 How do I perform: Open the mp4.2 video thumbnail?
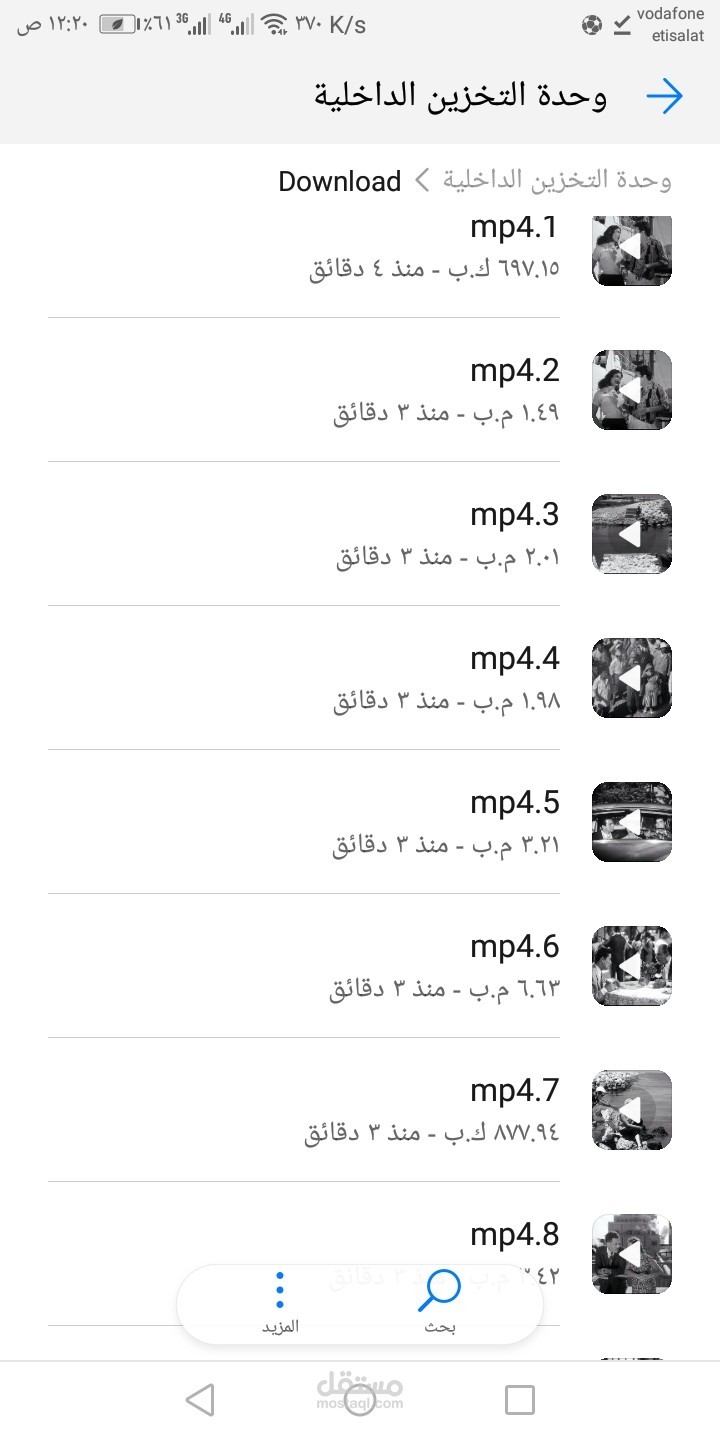(x=631, y=391)
